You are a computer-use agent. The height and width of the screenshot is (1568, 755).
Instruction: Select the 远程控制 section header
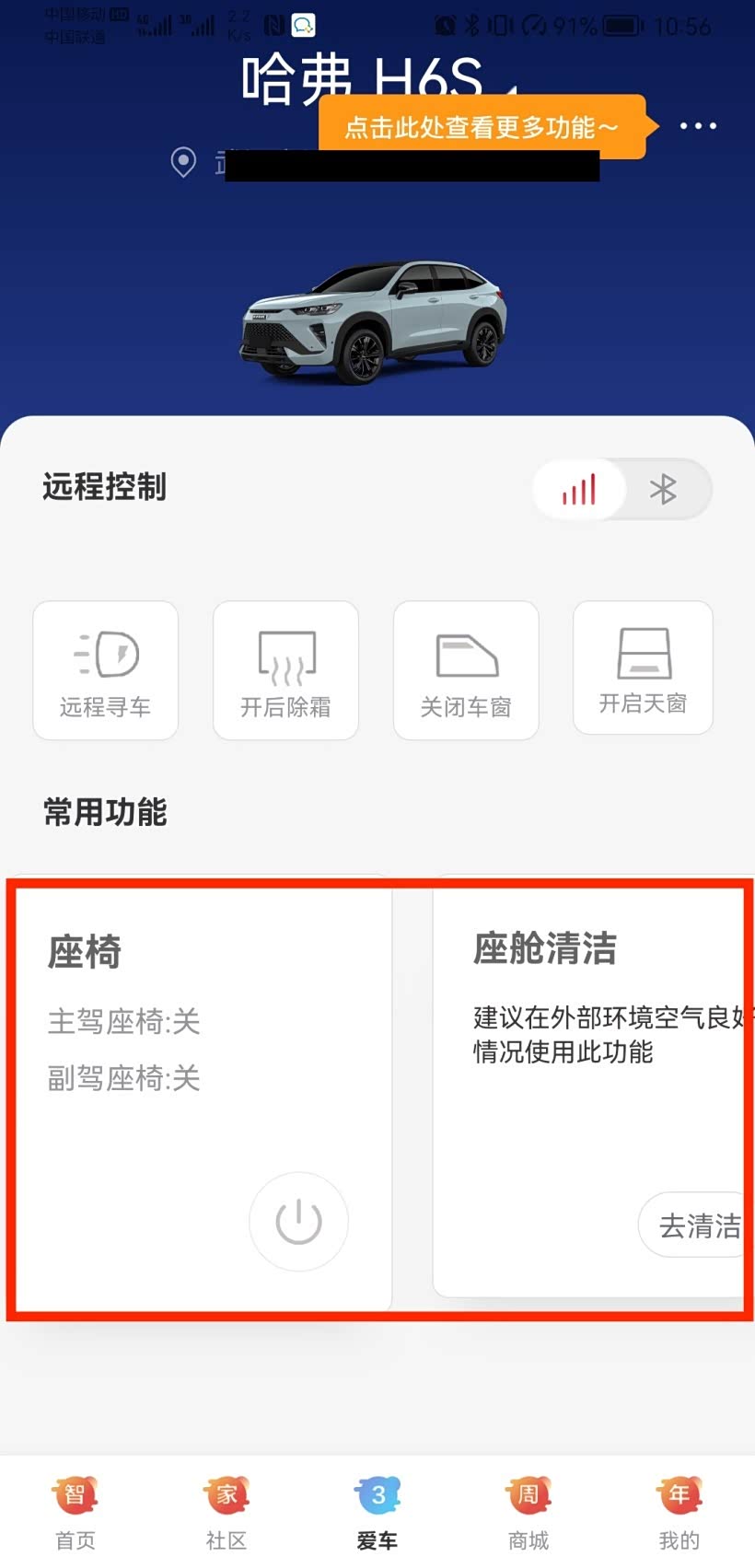[104, 488]
